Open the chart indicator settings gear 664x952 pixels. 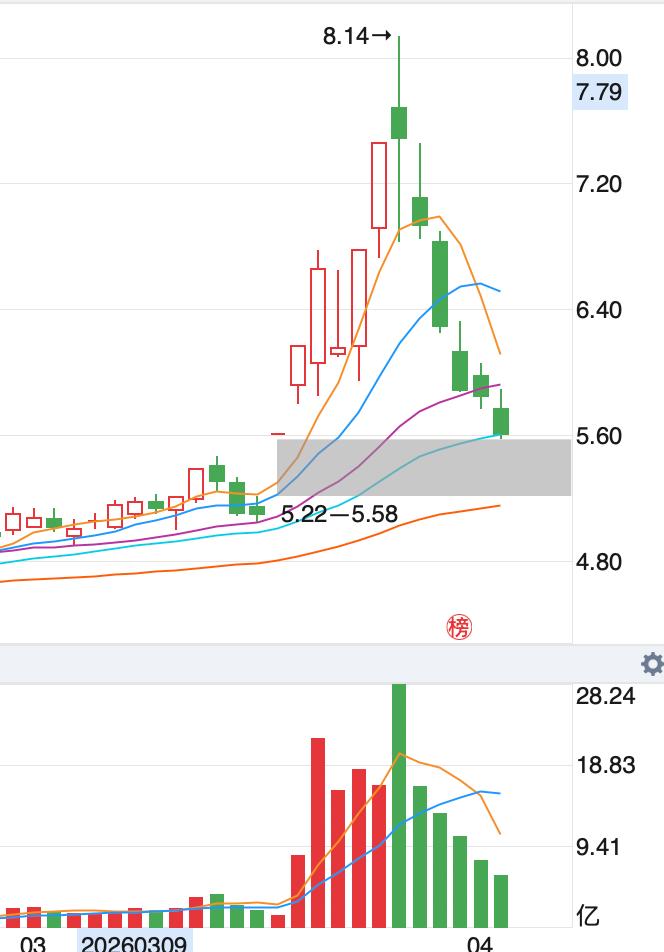click(652, 664)
